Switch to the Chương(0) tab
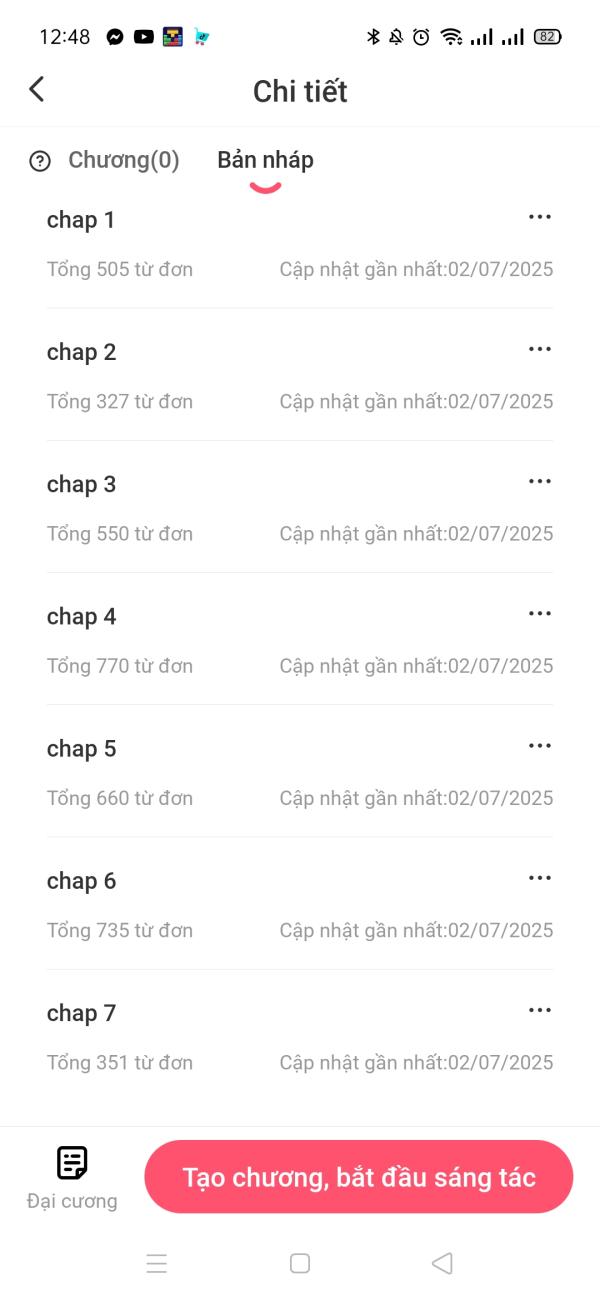The width and height of the screenshot is (600, 1300). 123,160
